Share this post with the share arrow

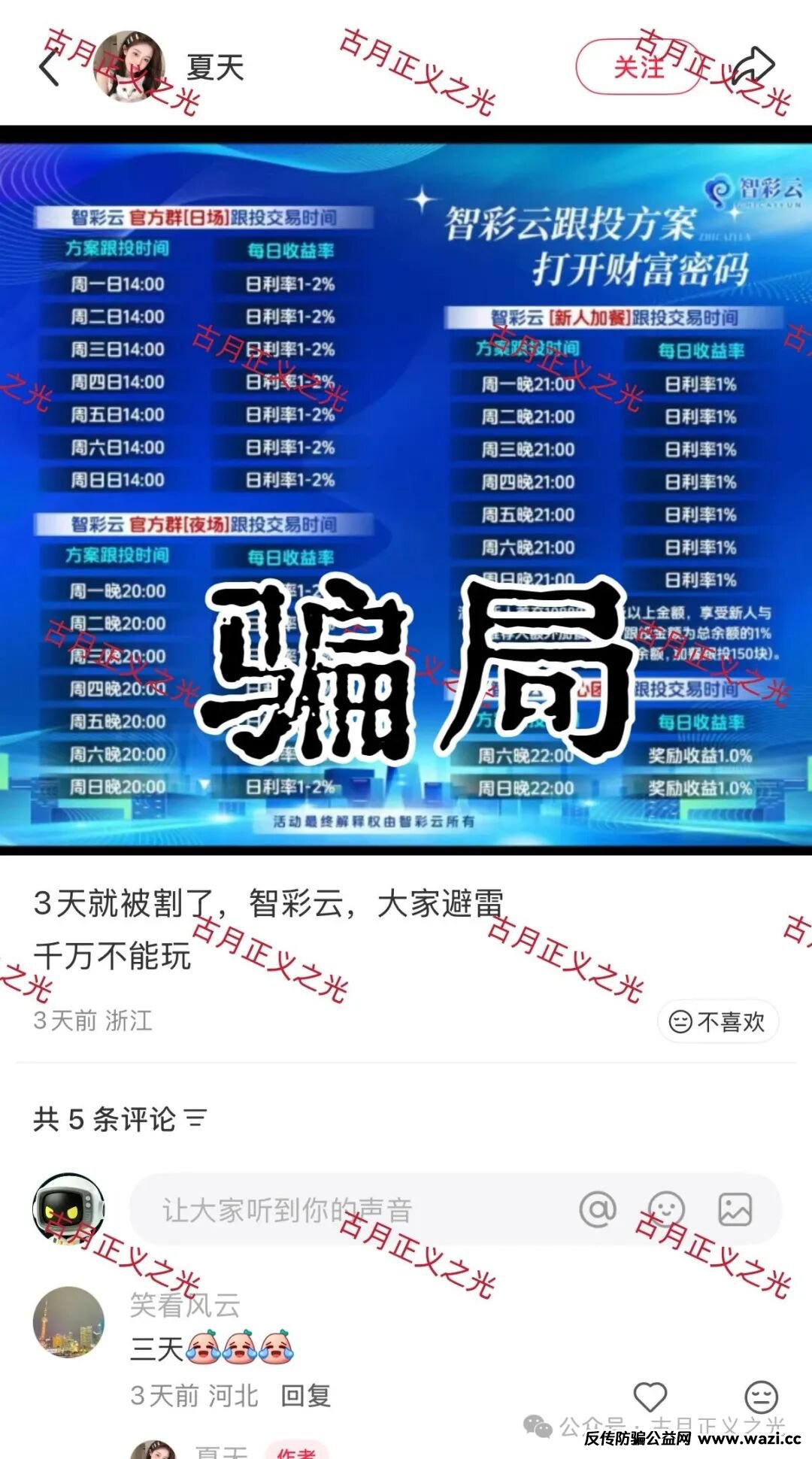click(x=753, y=67)
